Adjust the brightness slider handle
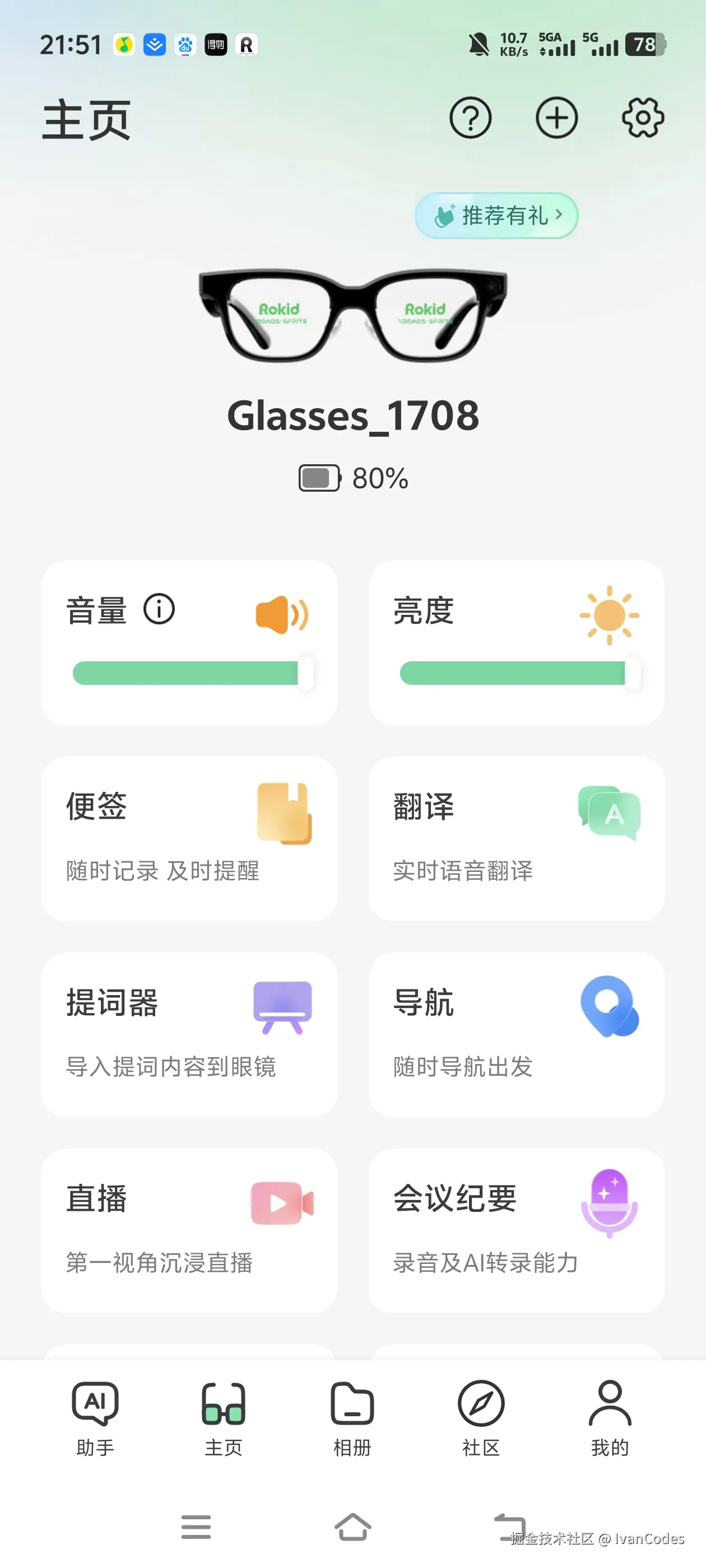706x1568 pixels. tap(635, 673)
